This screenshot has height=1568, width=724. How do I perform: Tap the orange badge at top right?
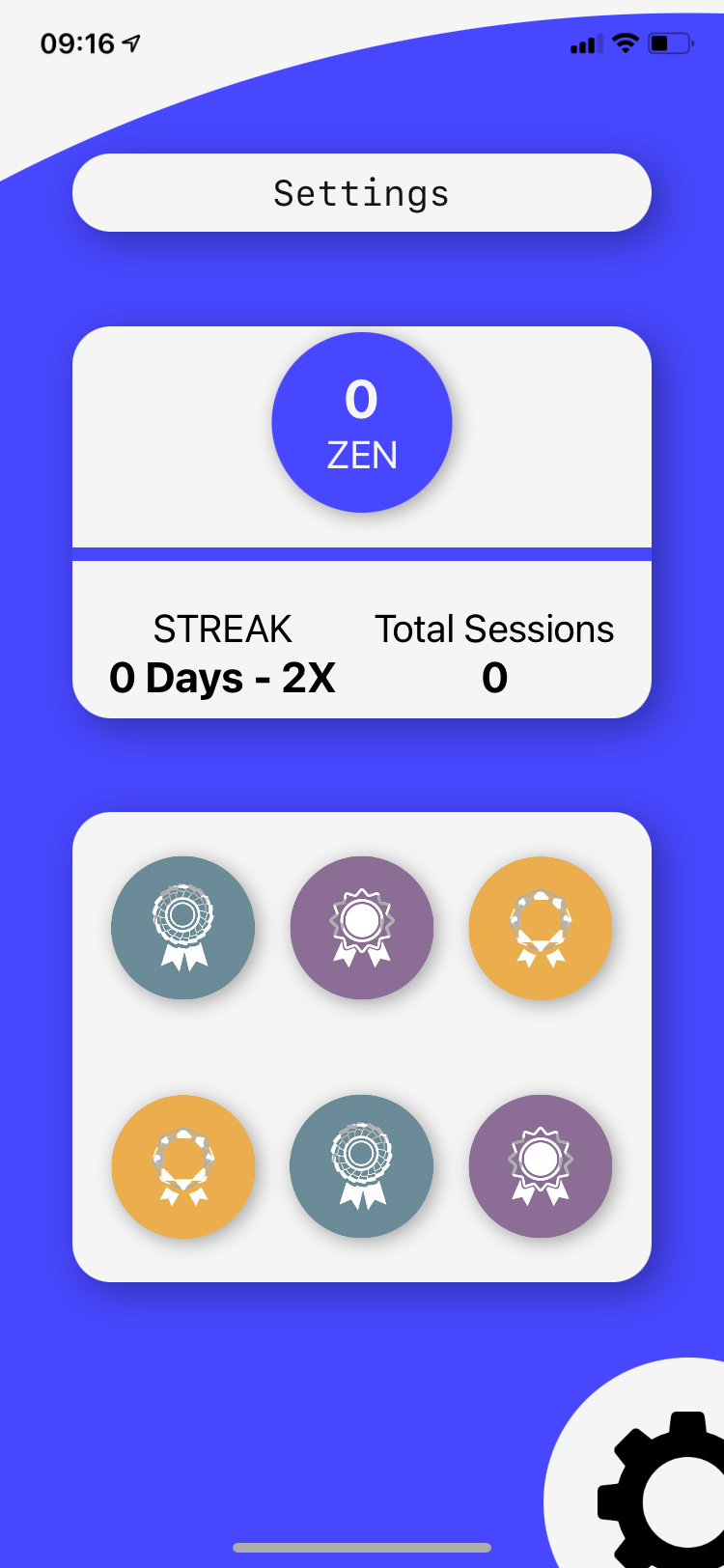point(541,927)
